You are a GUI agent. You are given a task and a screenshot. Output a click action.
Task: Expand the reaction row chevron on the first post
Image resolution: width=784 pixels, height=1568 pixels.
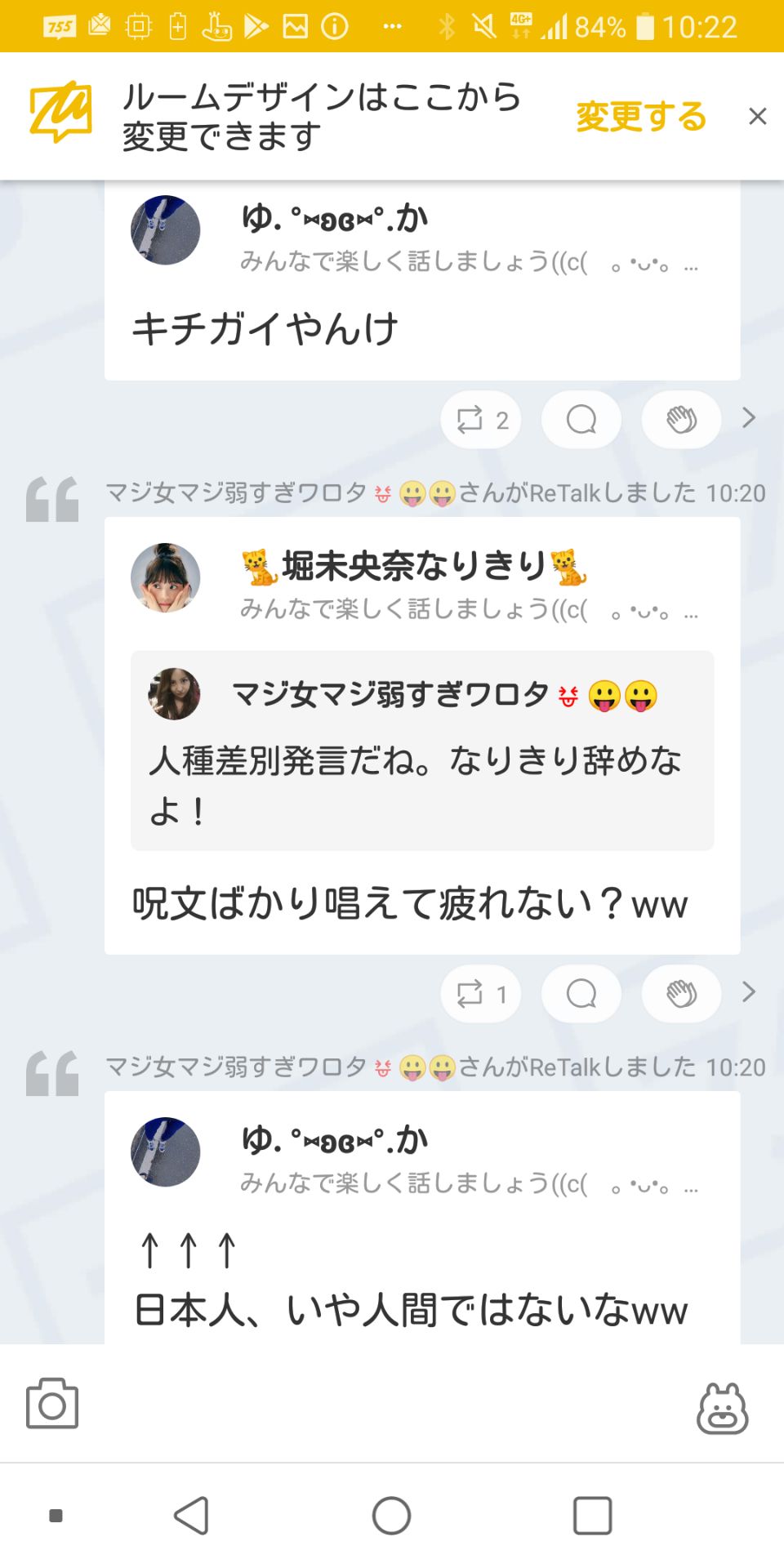point(748,419)
